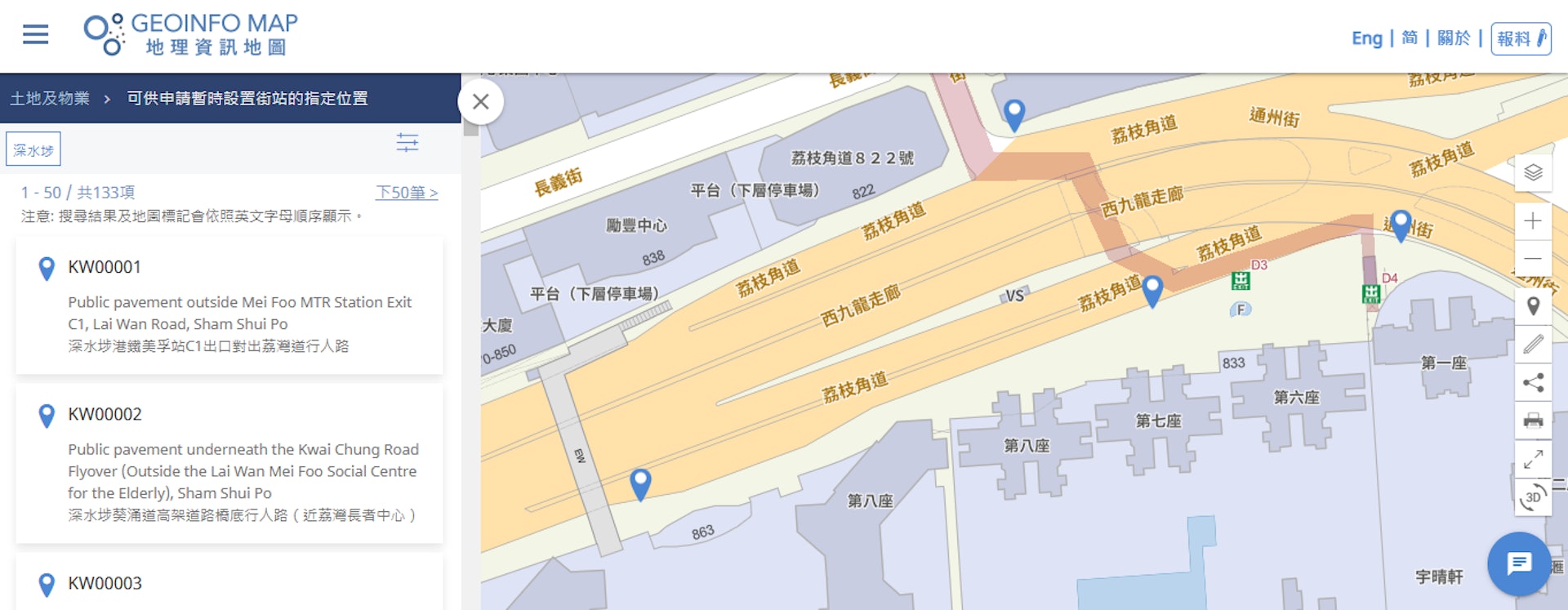Viewport: 1568px width, 610px height.
Task: Go back to 土地及物業 category
Action: click(x=50, y=99)
